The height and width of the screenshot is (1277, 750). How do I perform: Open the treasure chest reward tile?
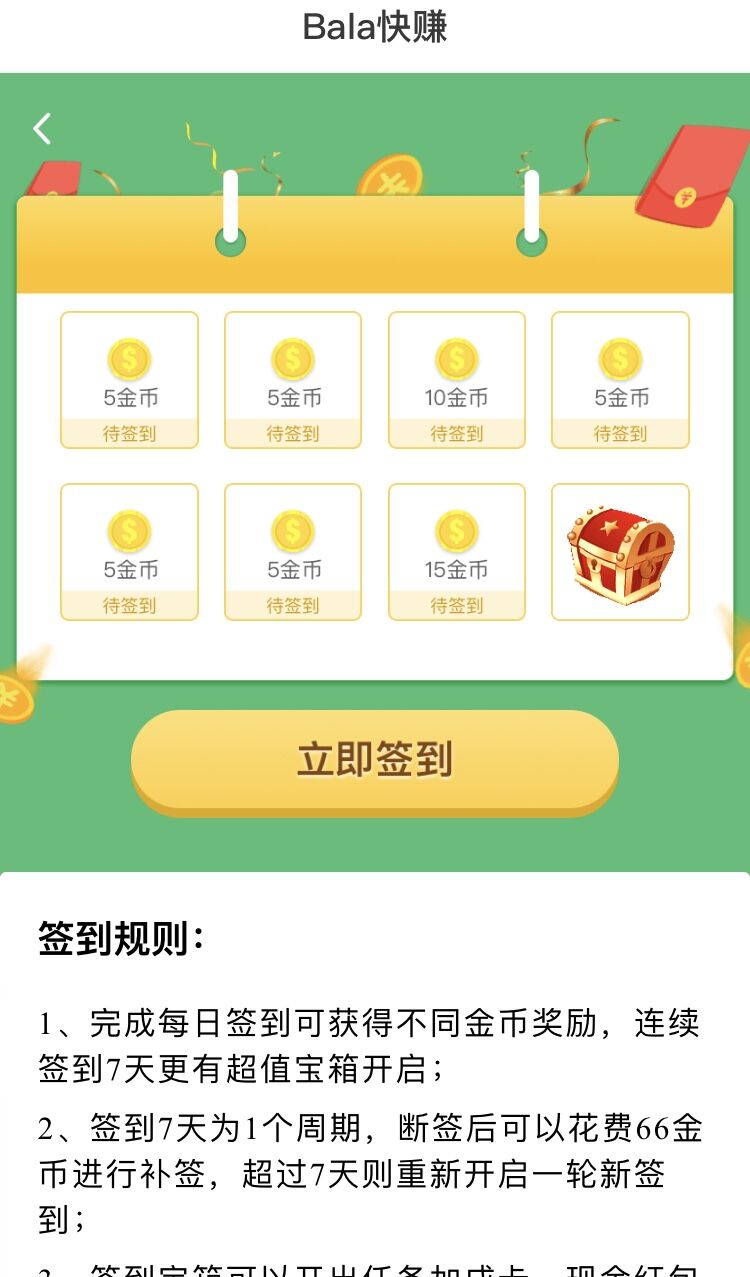pos(620,552)
